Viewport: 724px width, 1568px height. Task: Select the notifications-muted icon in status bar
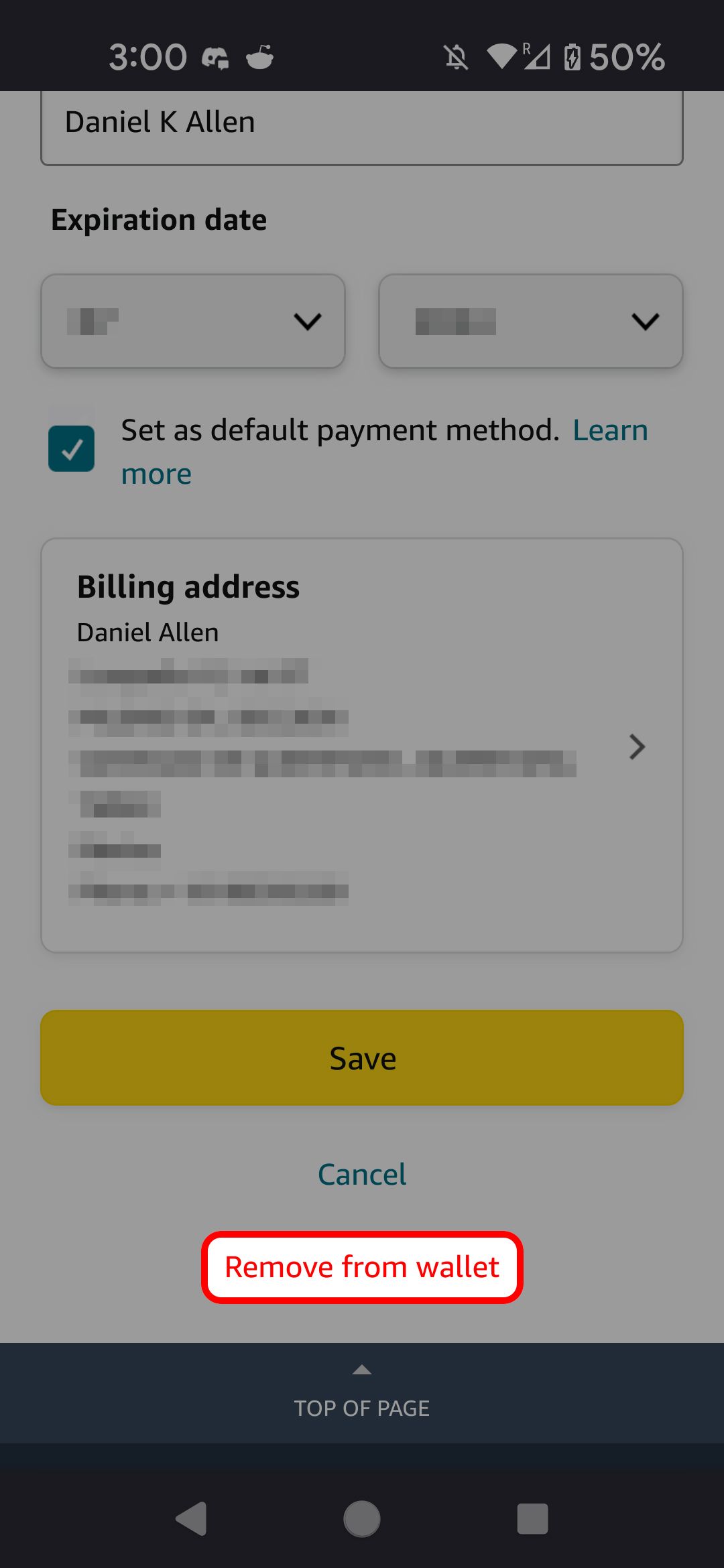tap(457, 57)
